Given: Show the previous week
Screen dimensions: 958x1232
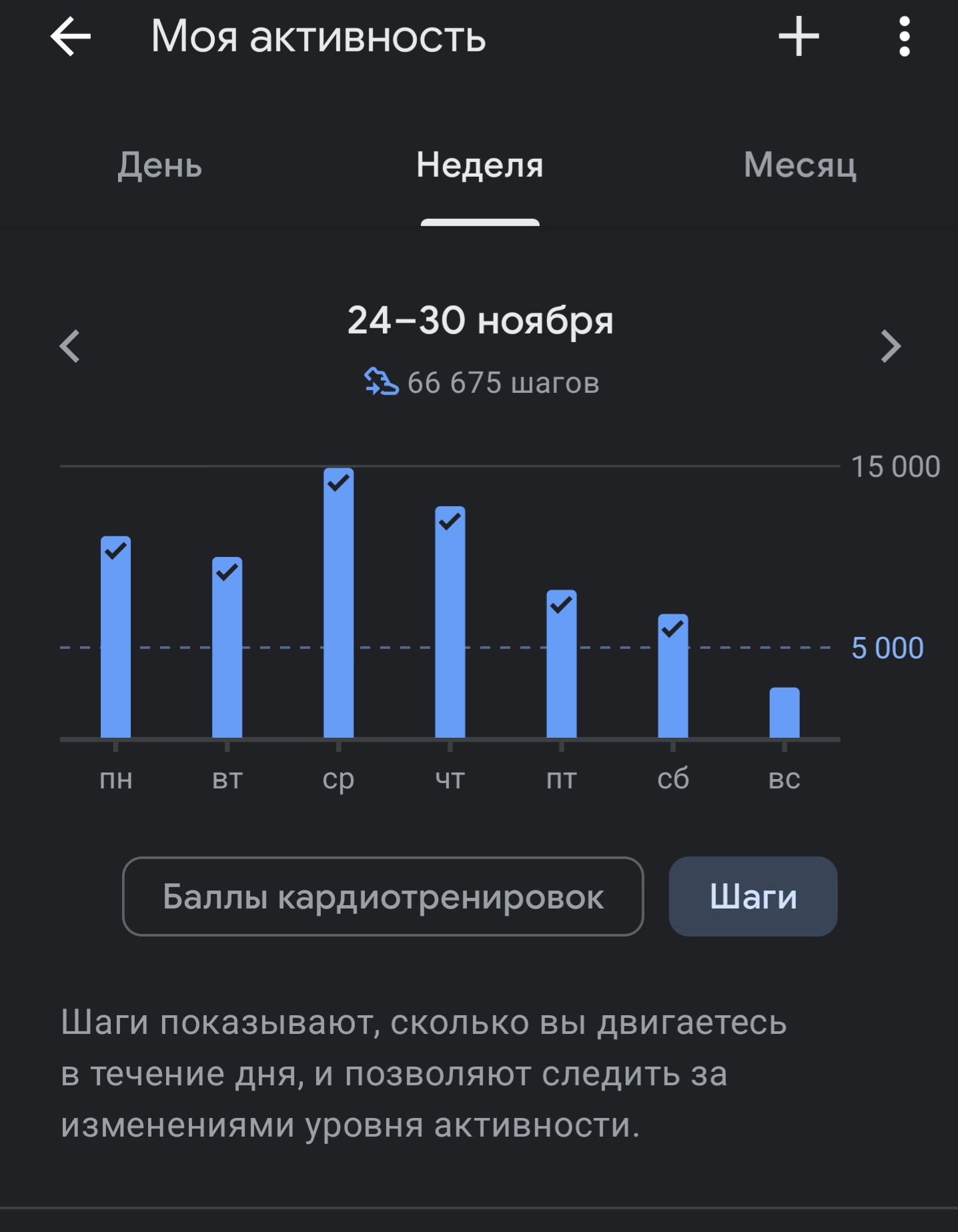Looking at the screenshot, I should click(70, 346).
